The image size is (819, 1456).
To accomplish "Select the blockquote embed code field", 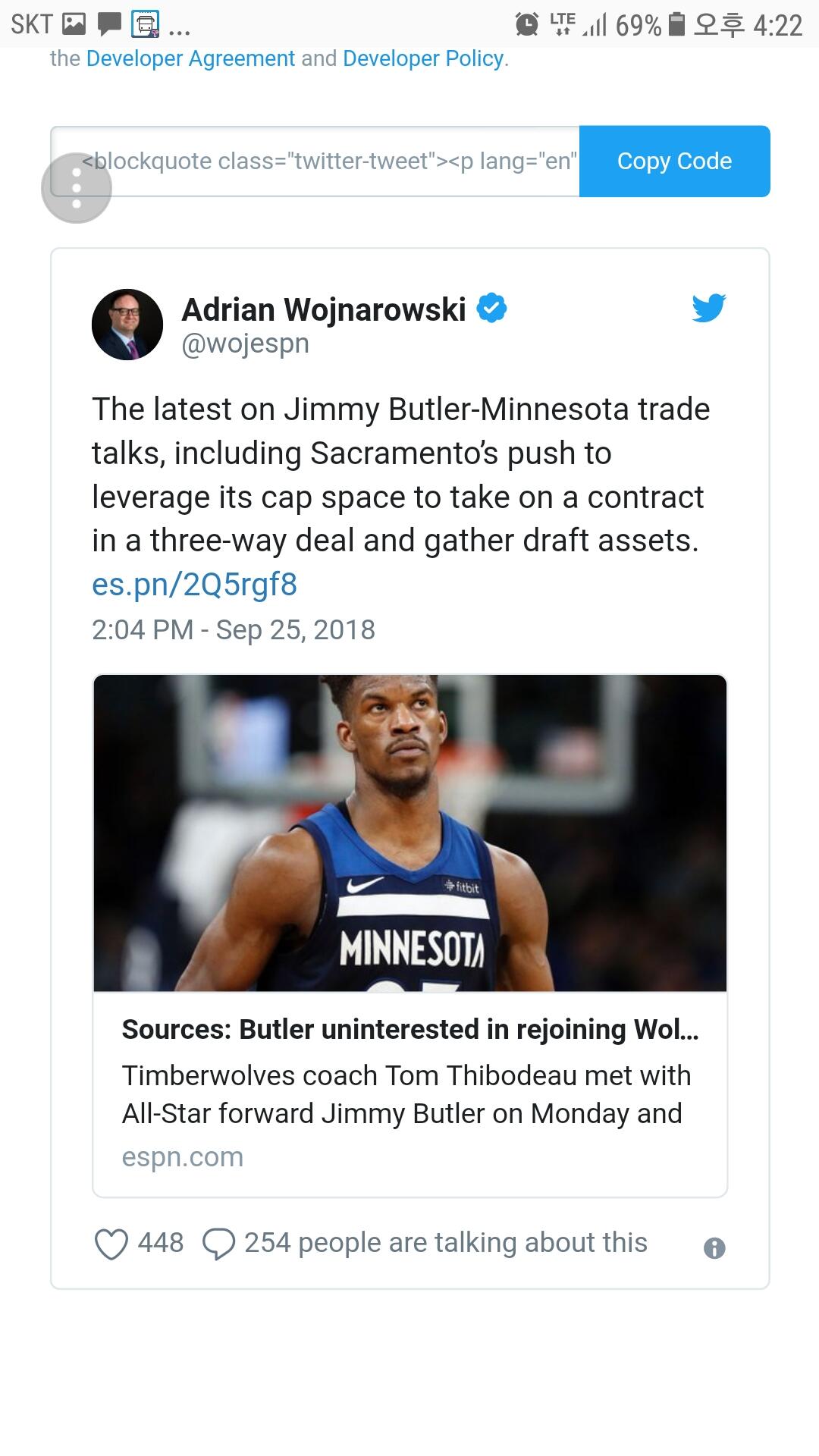I will point(315,162).
